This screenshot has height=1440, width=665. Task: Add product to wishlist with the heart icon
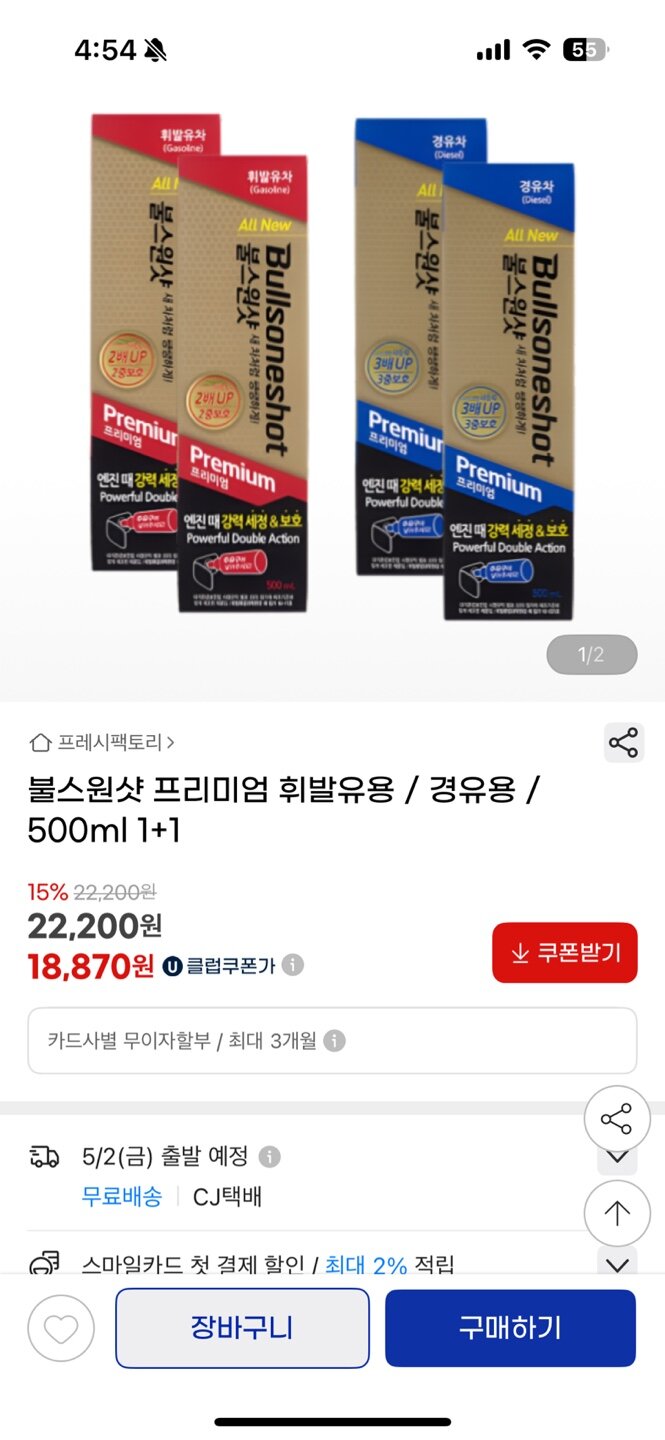61,1328
